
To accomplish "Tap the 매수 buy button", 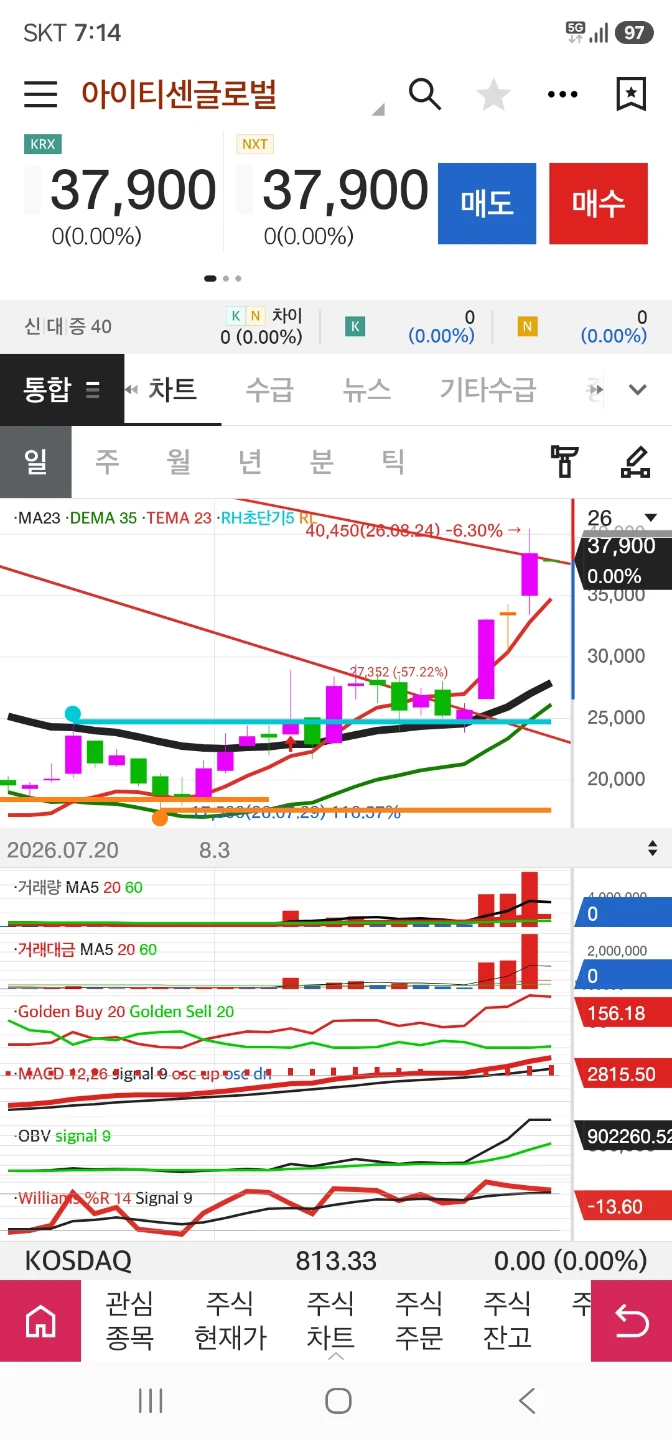I will [598, 204].
